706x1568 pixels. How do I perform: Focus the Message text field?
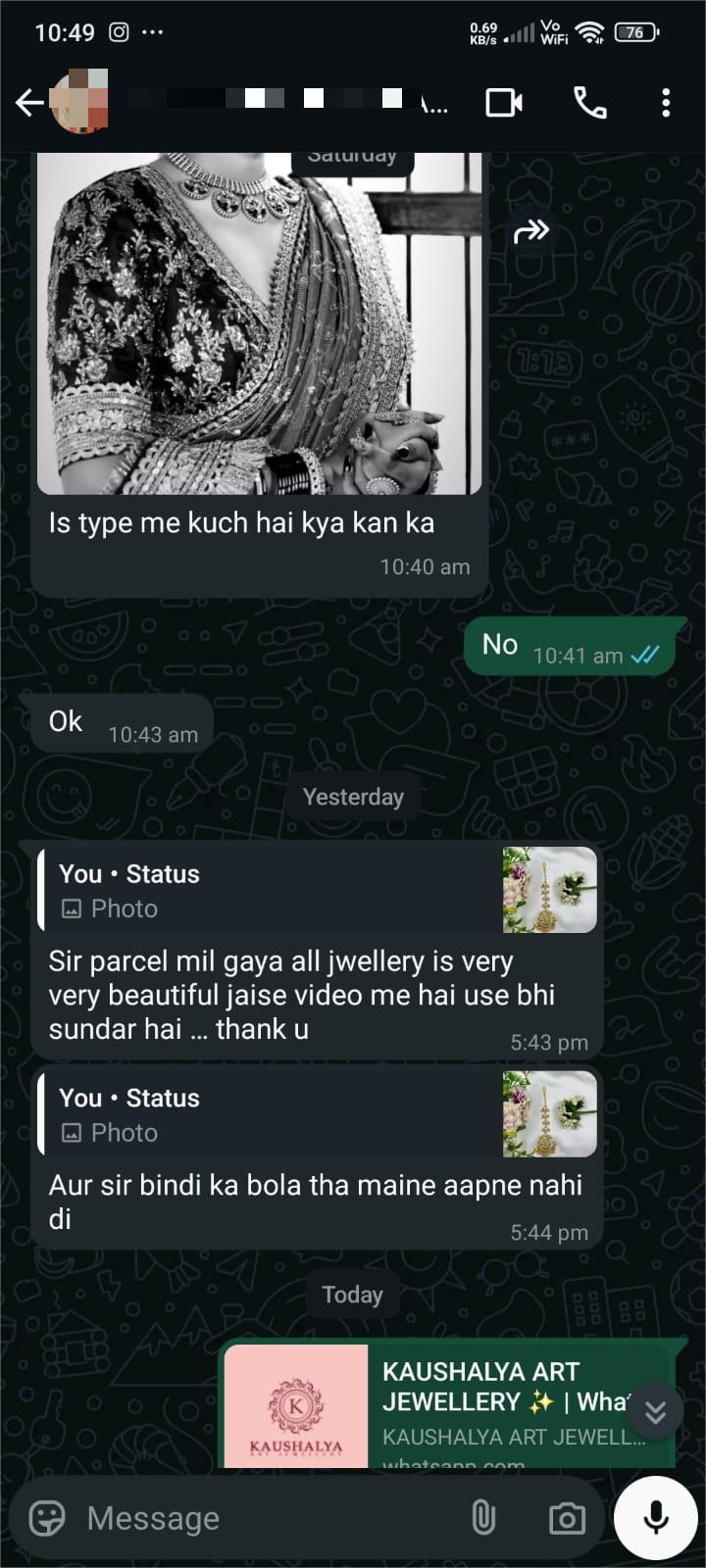[x=265, y=1518]
